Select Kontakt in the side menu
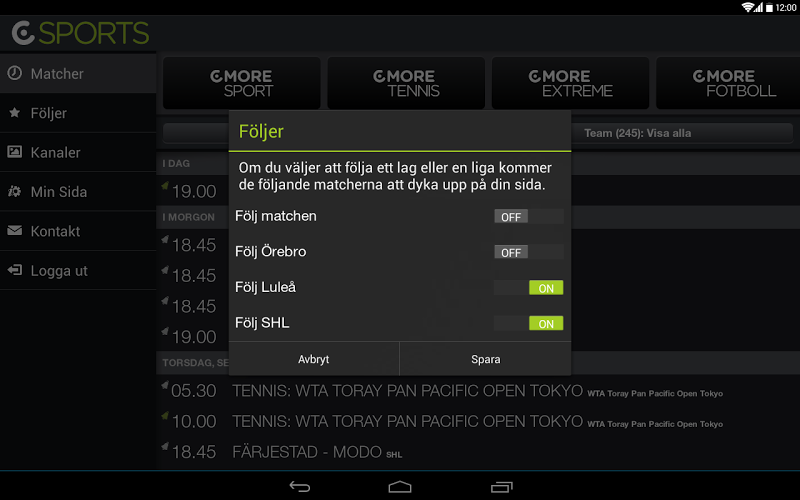The width and height of the screenshot is (800, 500). 78,231
